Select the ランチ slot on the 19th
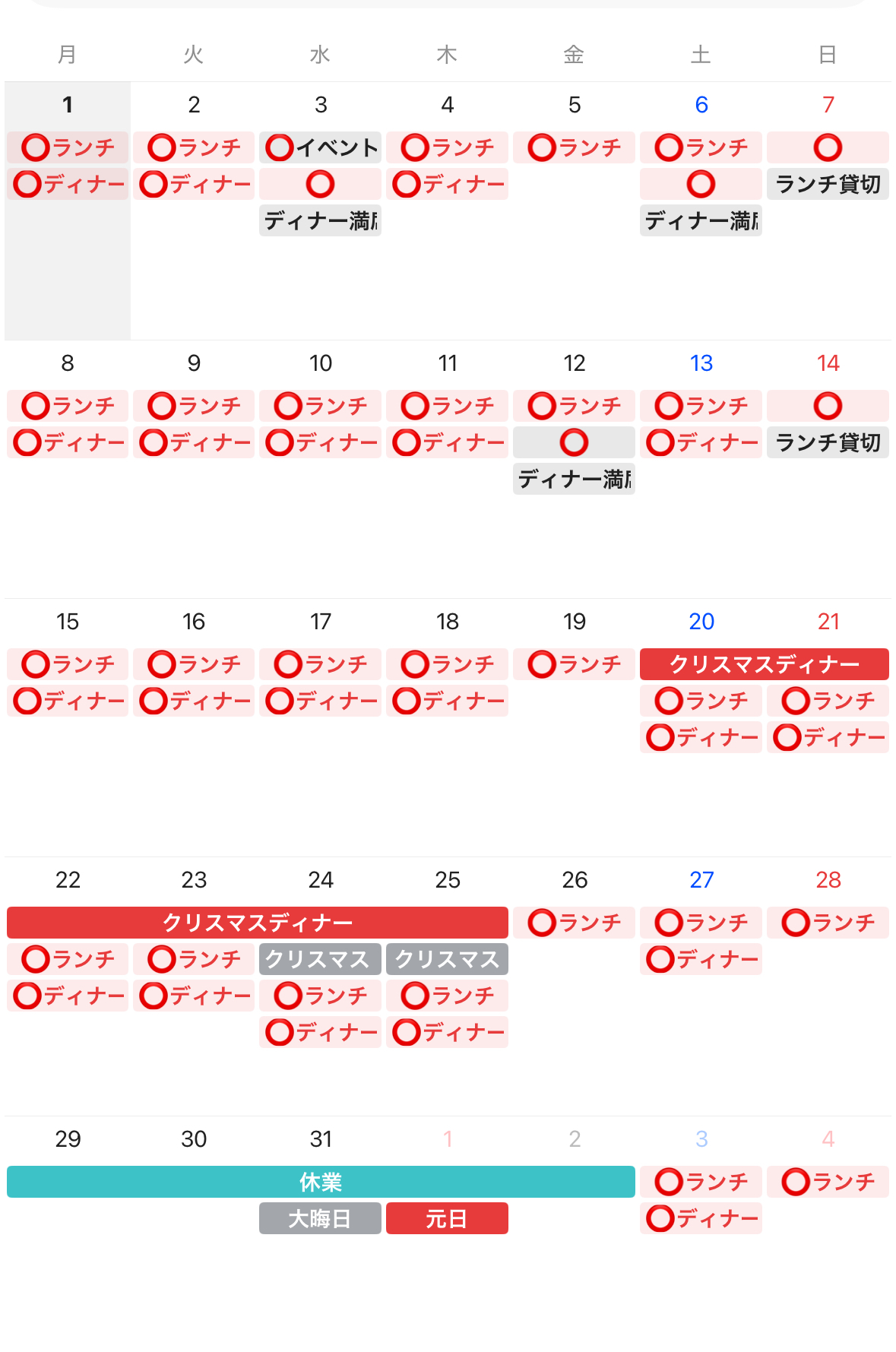 click(x=574, y=664)
